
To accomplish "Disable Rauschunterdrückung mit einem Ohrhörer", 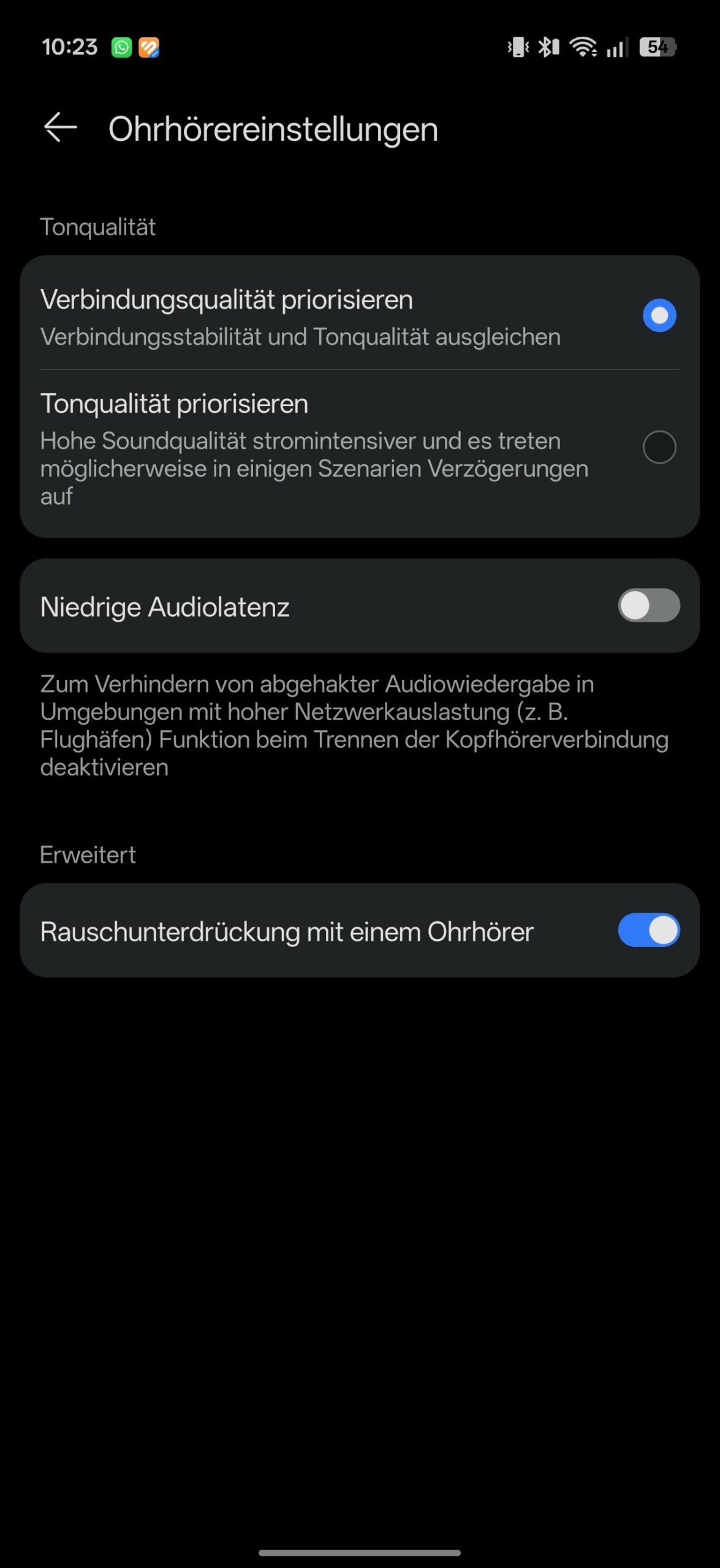I will (648, 930).
